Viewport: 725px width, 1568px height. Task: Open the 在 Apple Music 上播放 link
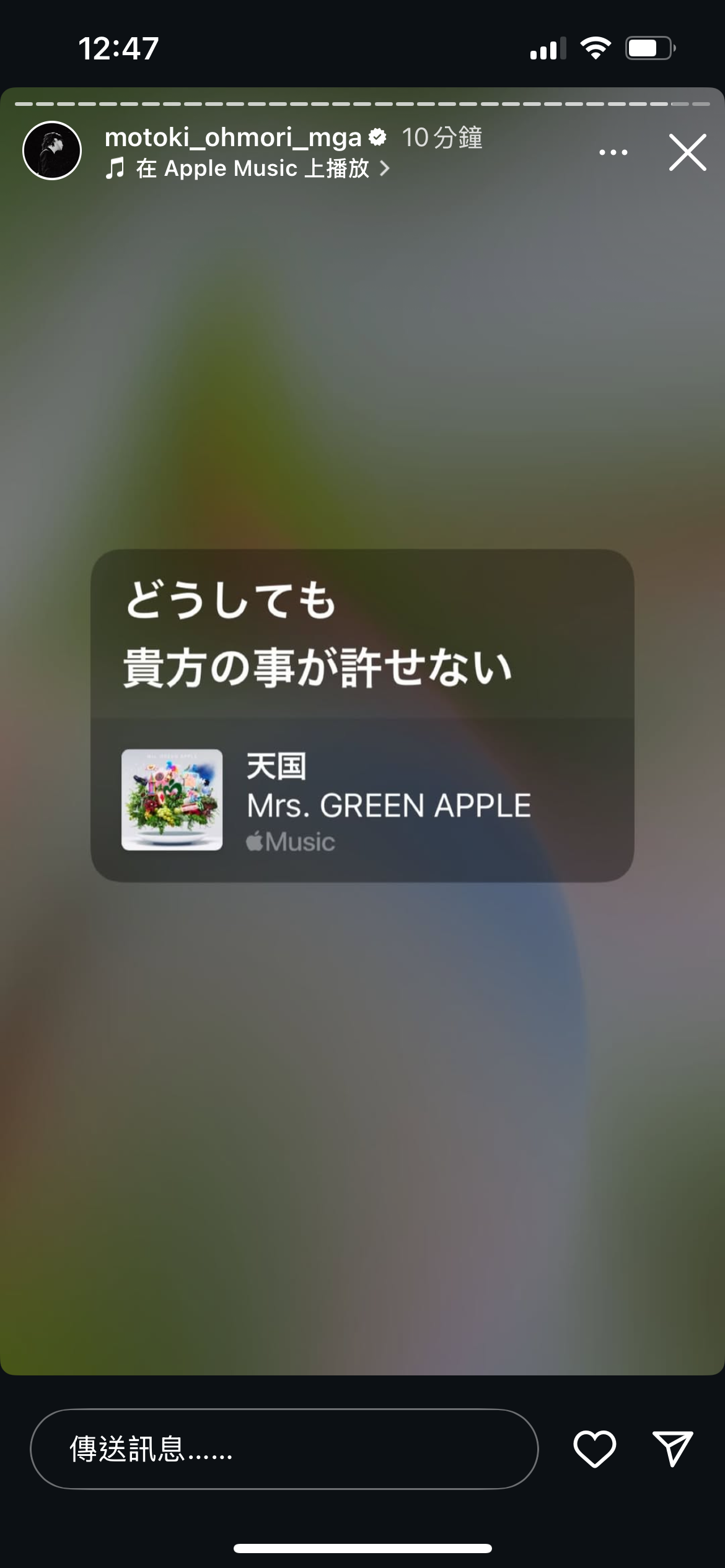[248, 168]
